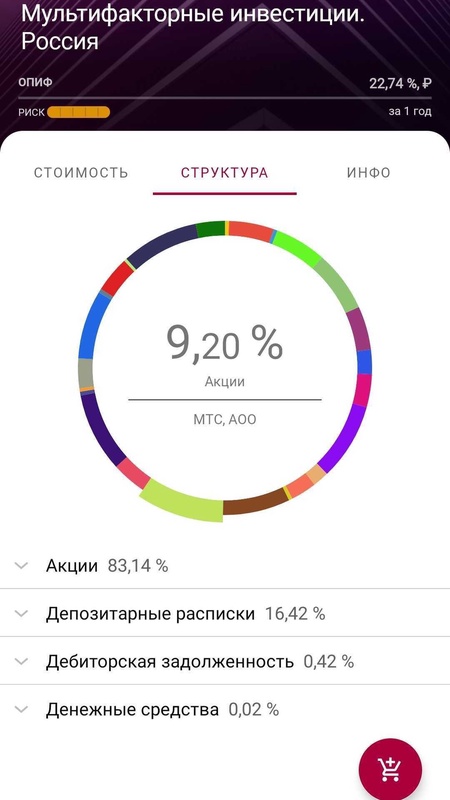Expand Дебиторская задолженность row
This screenshot has height=800, width=450.
225,661
